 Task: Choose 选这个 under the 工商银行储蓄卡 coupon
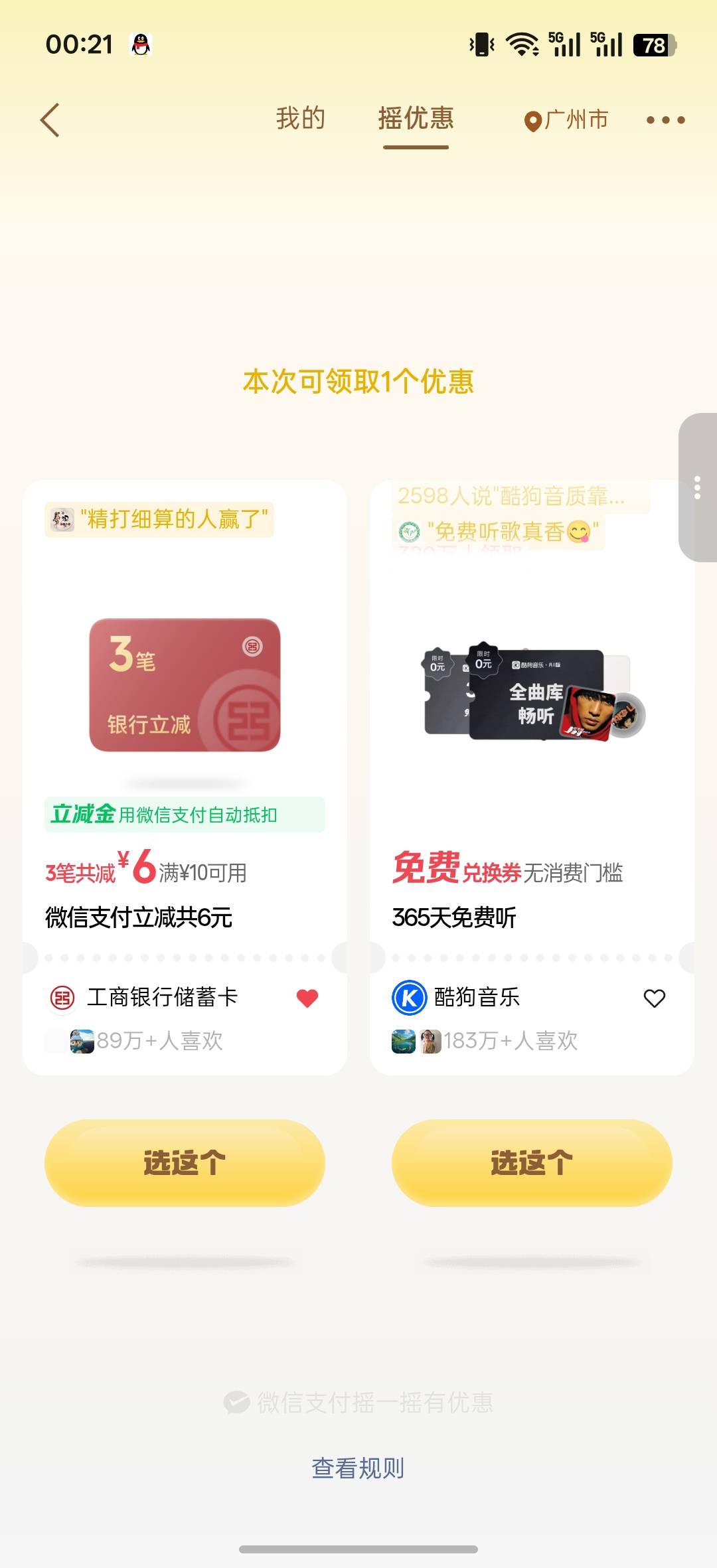click(x=185, y=1162)
